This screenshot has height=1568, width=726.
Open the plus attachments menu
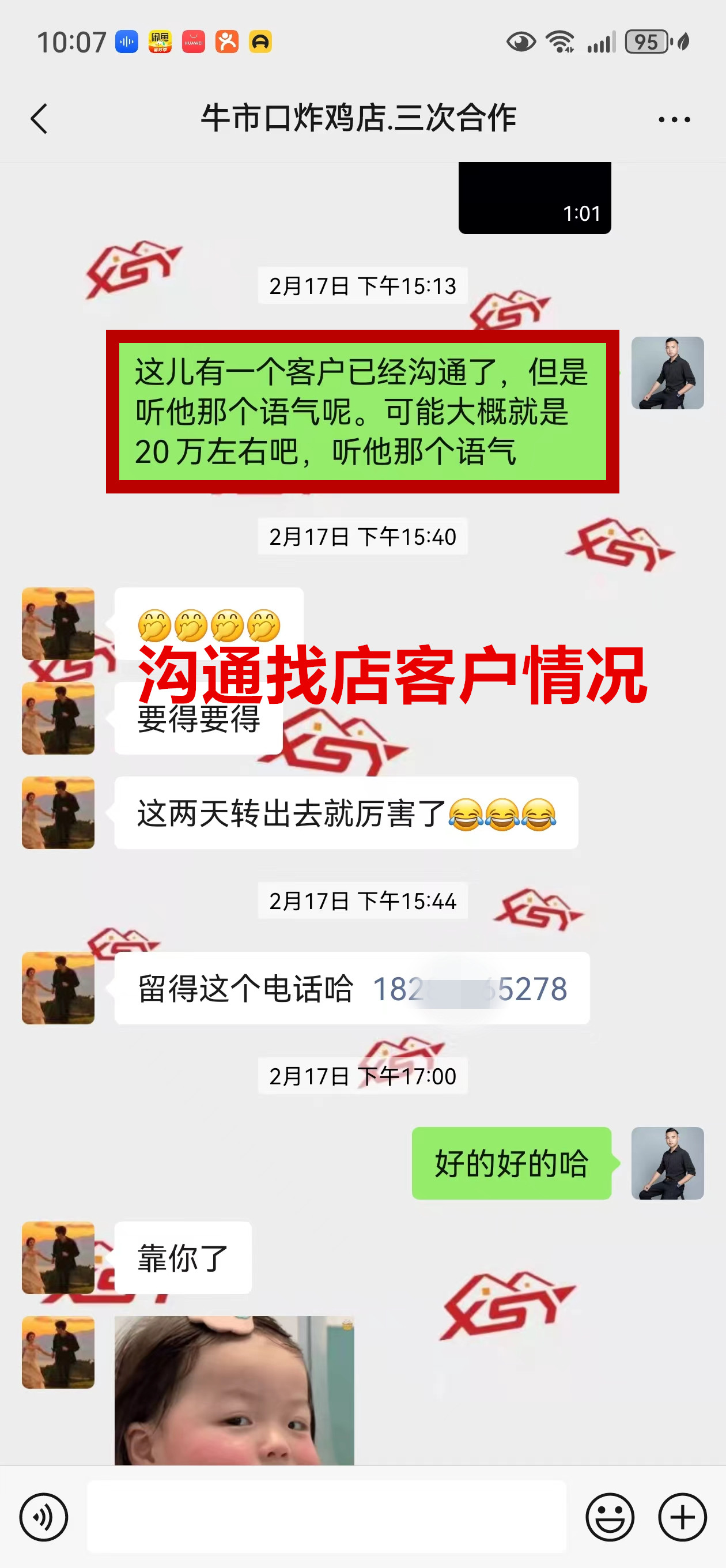coord(682,1517)
